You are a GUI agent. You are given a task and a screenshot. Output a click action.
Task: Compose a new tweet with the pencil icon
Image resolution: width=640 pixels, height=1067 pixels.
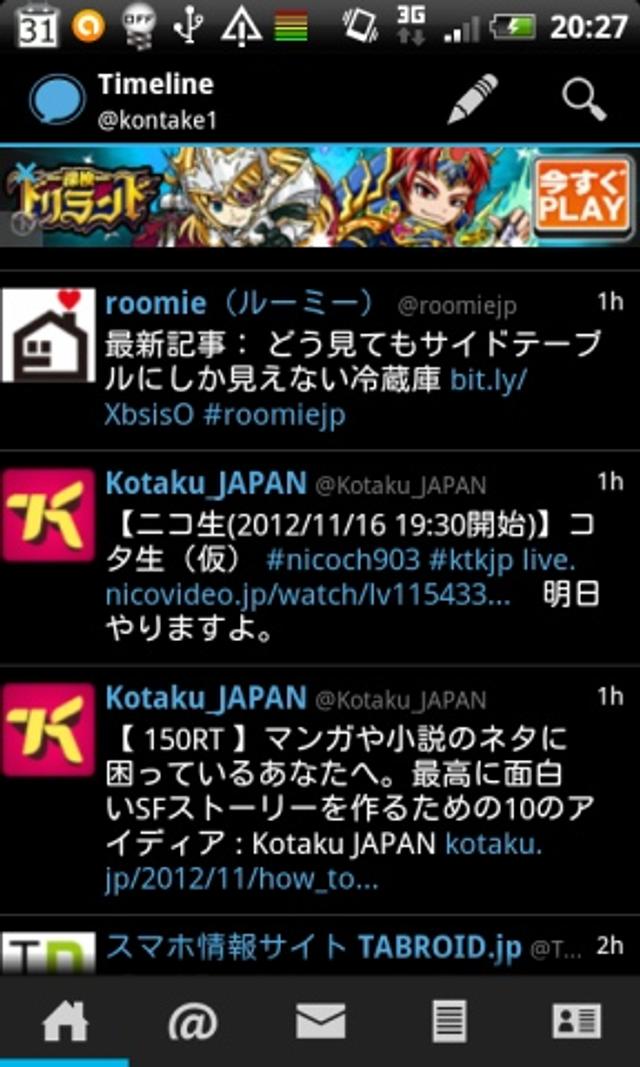tap(472, 100)
